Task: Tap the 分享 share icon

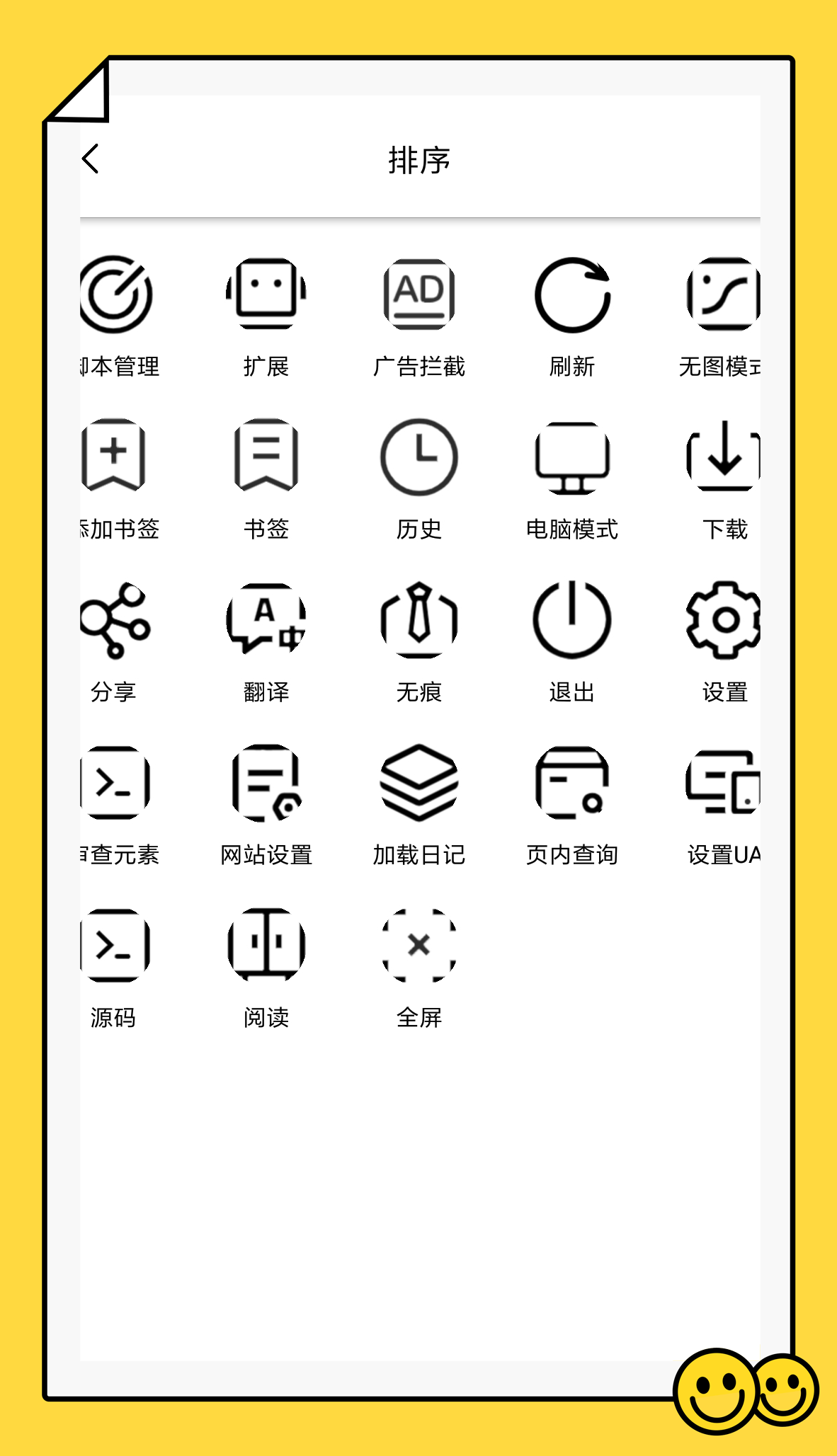Action: [x=115, y=621]
